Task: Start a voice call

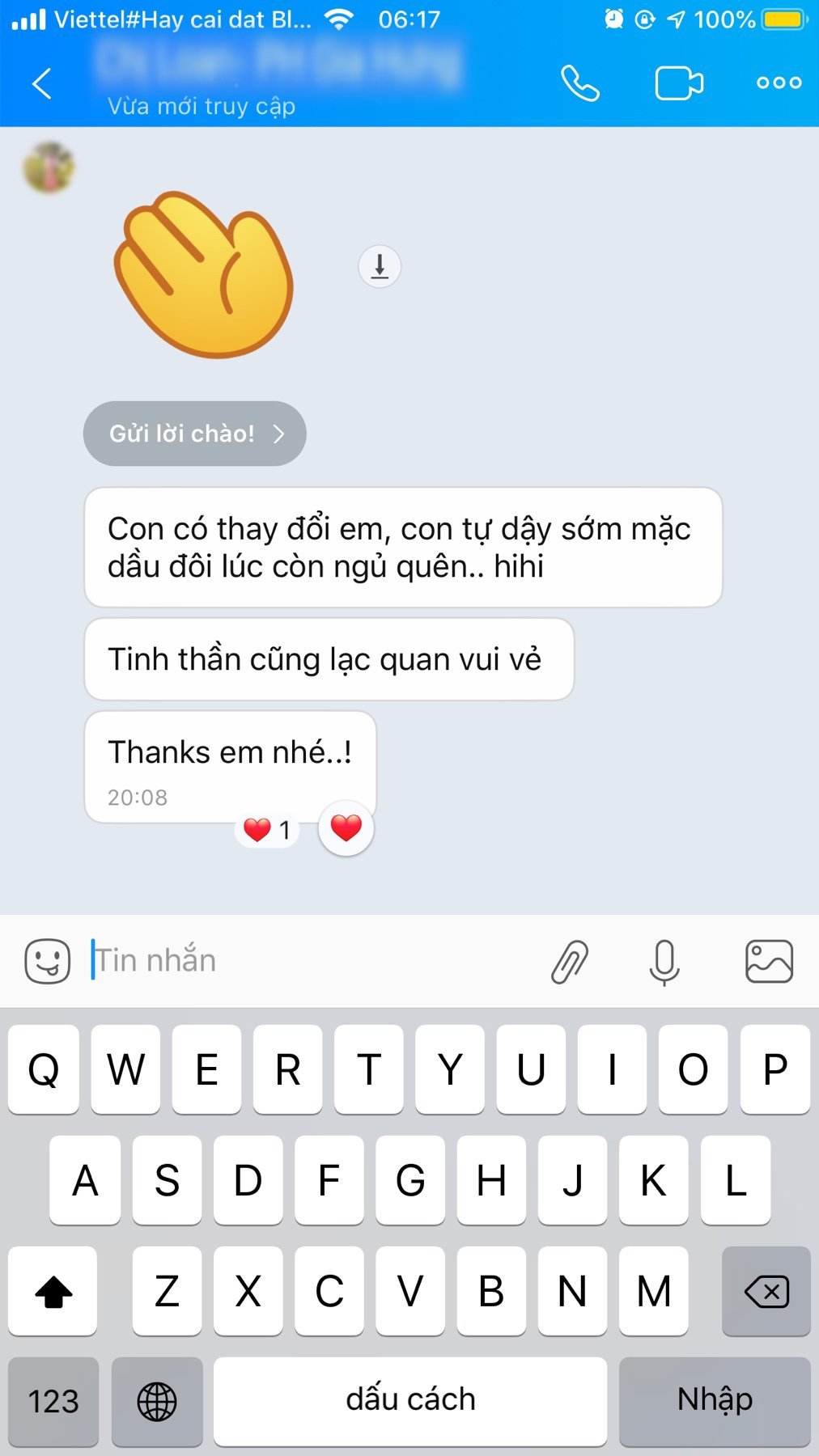Action: pos(580,83)
